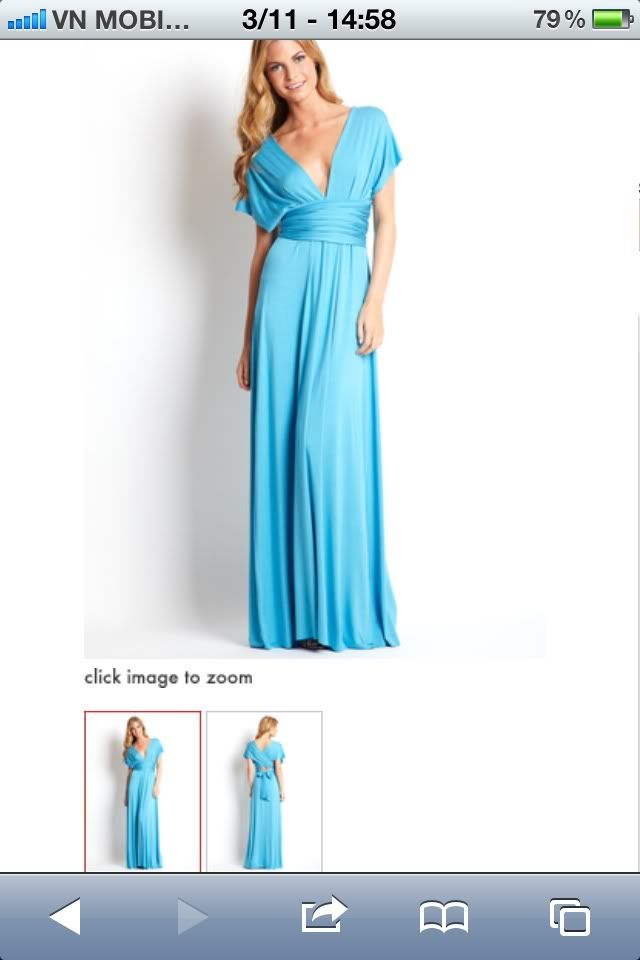The height and width of the screenshot is (960, 640).
Task: Select the back-view dress thumbnail
Action: (x=264, y=790)
